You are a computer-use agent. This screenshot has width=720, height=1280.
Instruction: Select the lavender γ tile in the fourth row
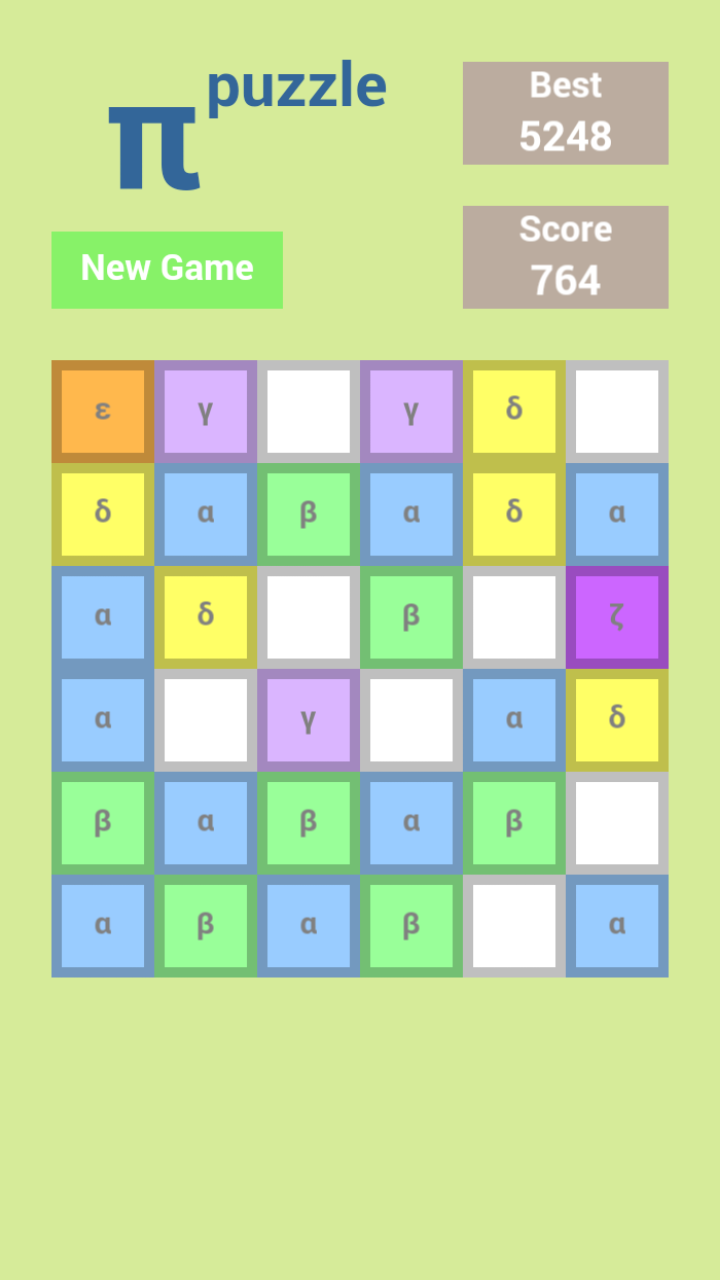pyautogui.click(x=308, y=719)
